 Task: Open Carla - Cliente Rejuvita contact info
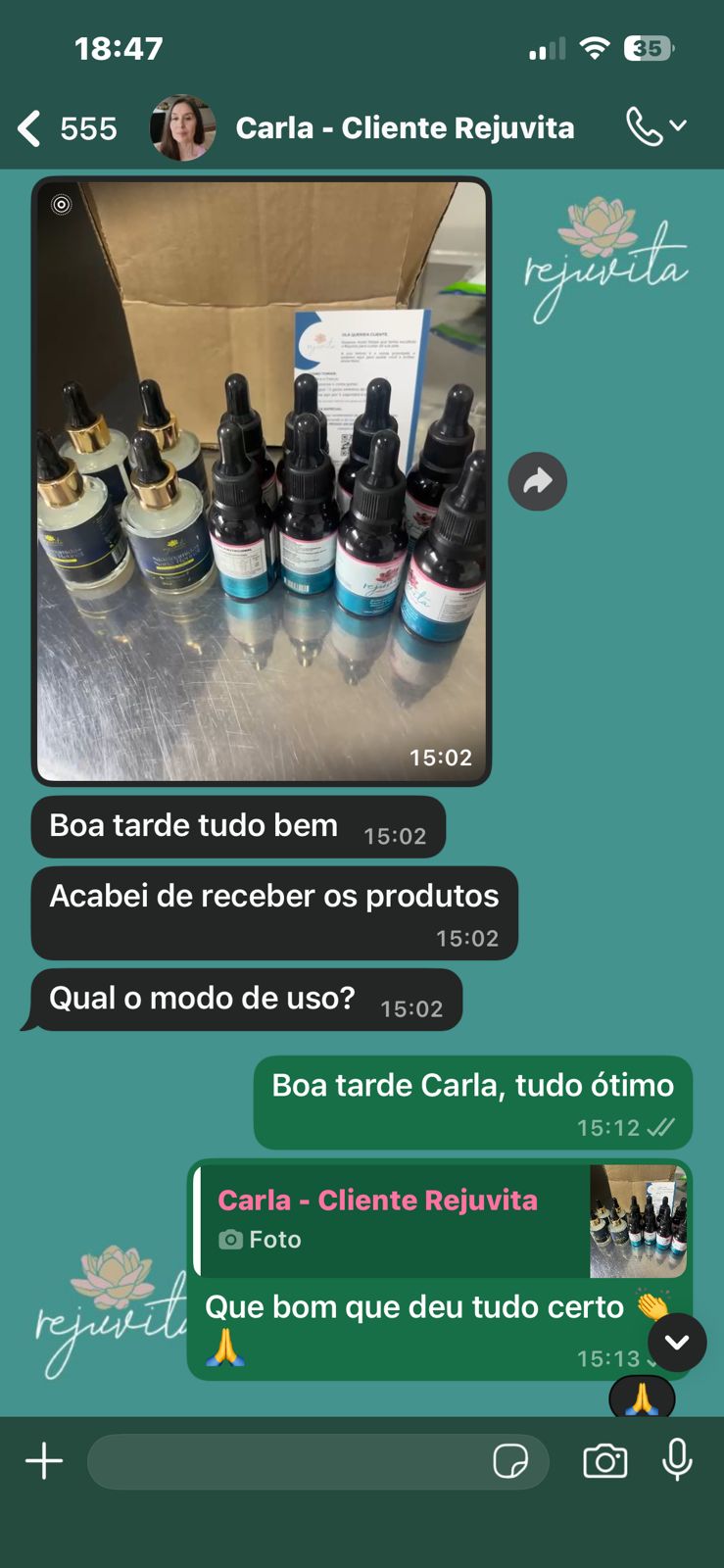(x=404, y=128)
